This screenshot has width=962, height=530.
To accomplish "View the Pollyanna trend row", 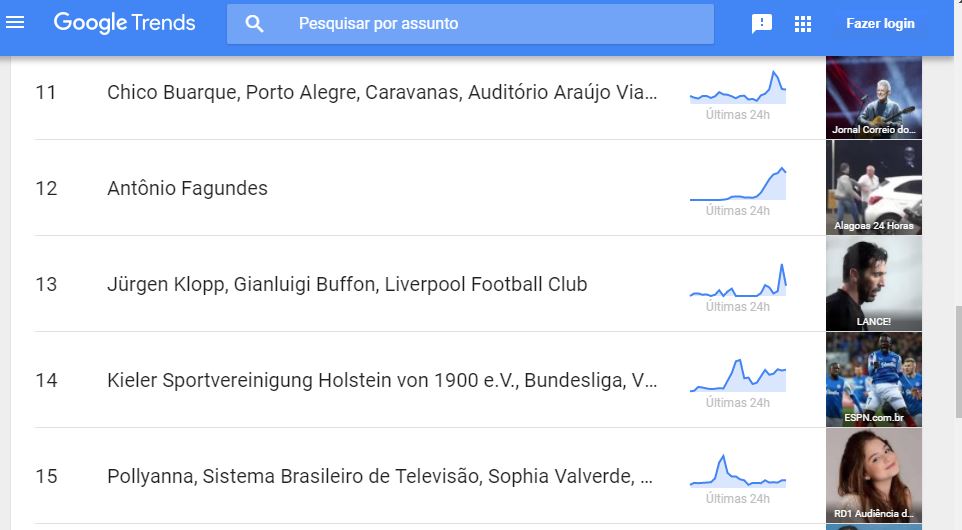I will pyautogui.click(x=380, y=477).
